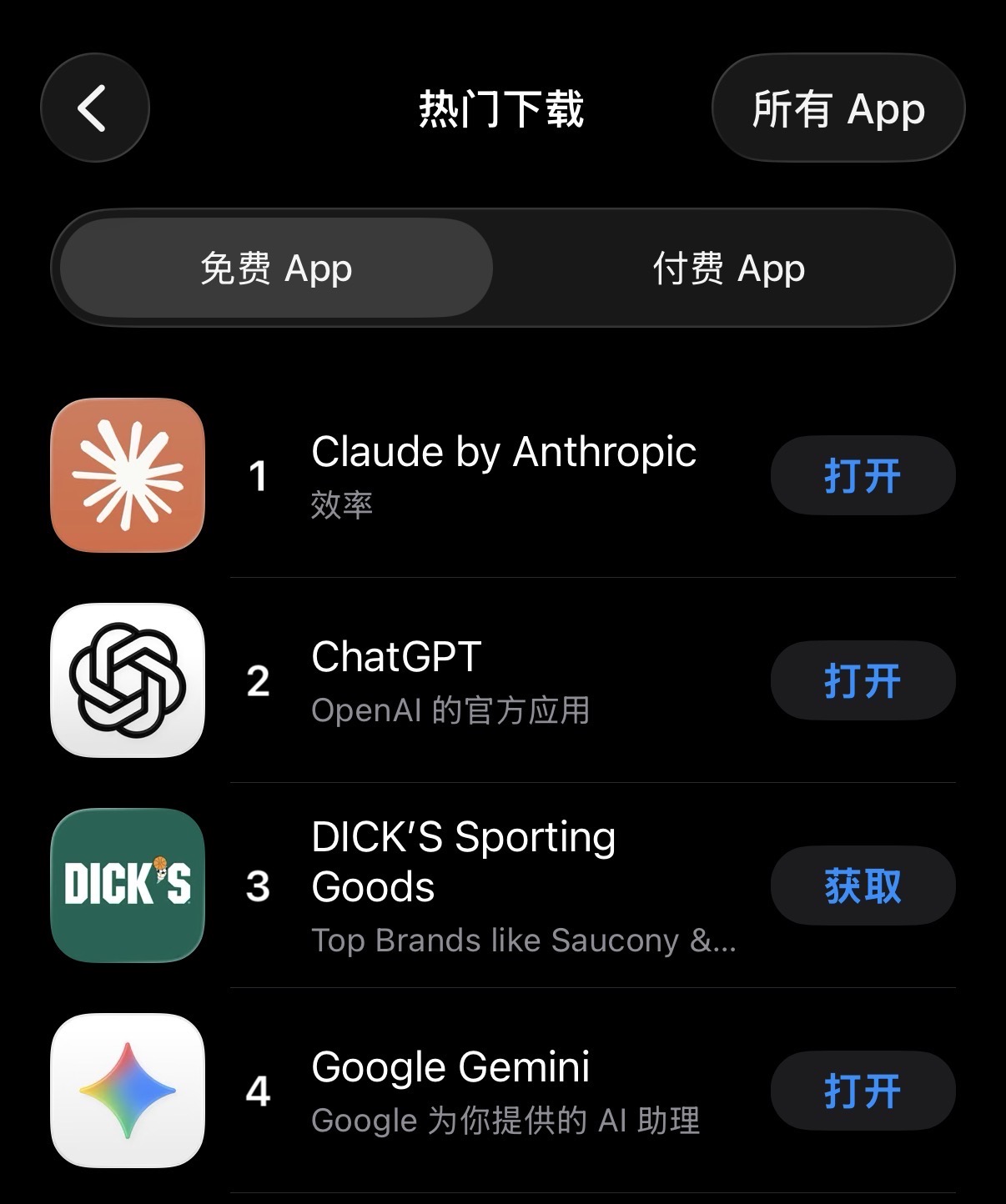Open the 所有 App filter
Viewport: 1006px width, 1204px height.
pyautogui.click(x=837, y=108)
